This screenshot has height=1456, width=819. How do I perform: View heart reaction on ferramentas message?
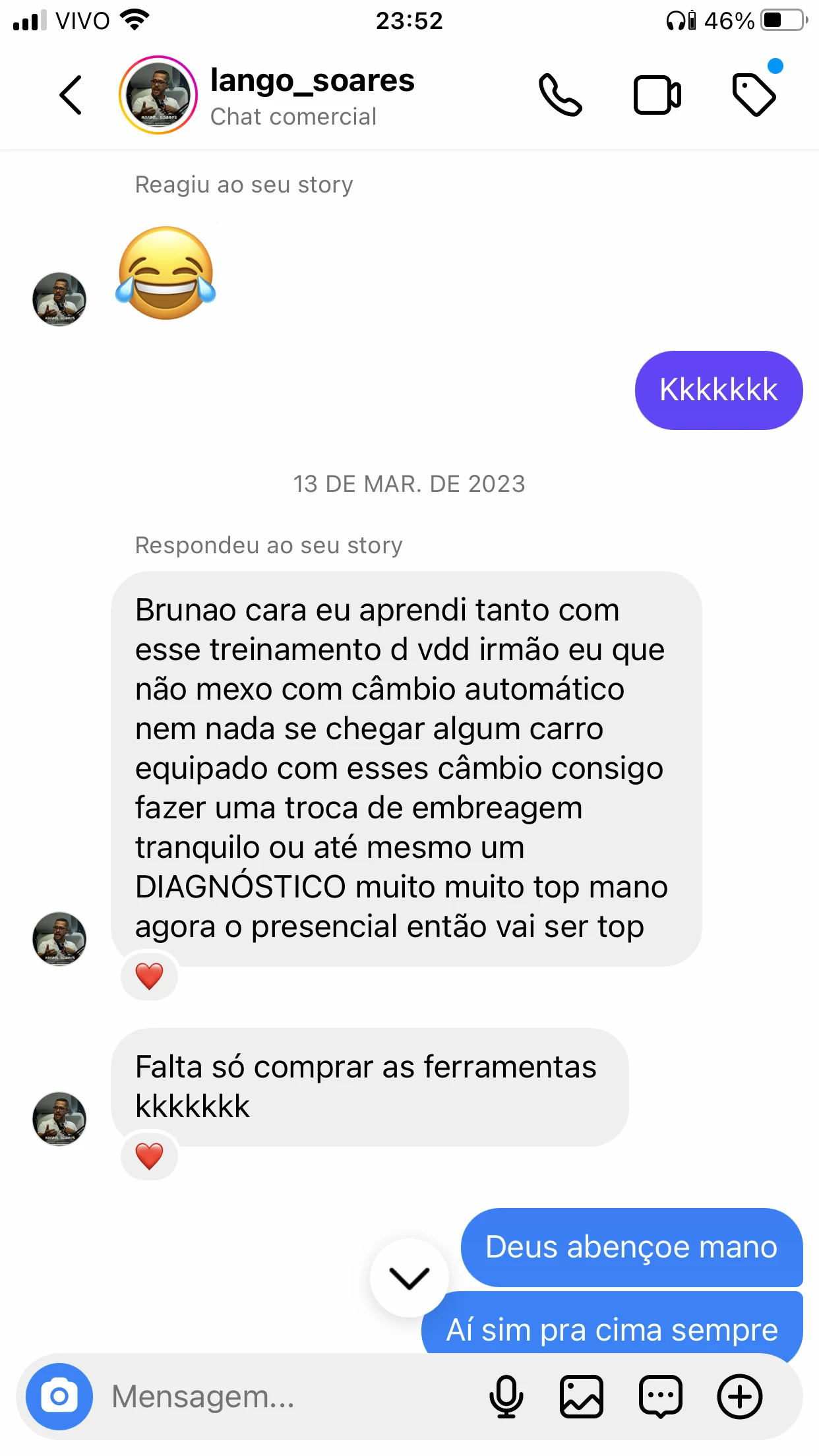pyautogui.click(x=150, y=1156)
